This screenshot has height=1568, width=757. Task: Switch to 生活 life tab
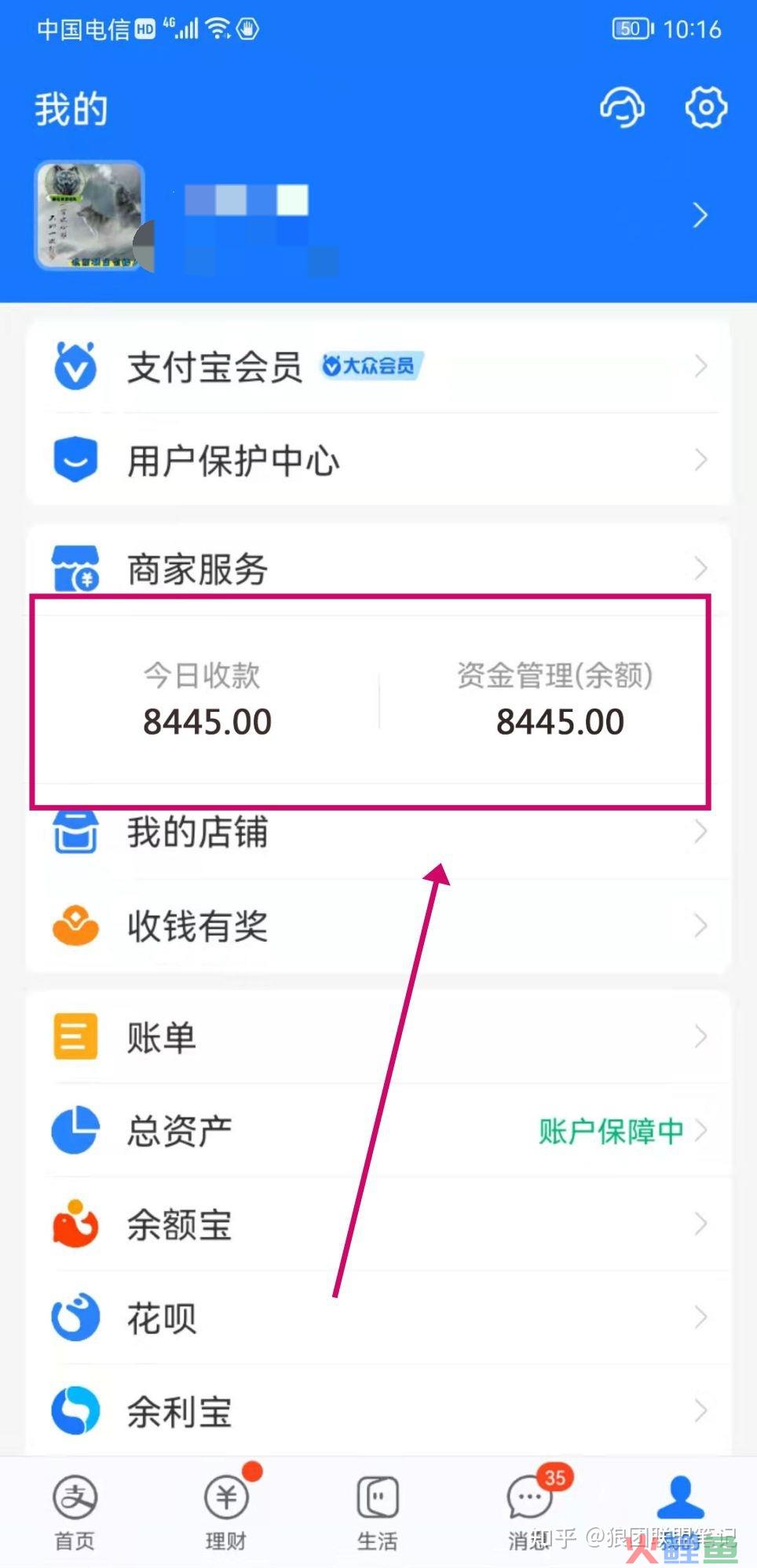[x=378, y=1511]
